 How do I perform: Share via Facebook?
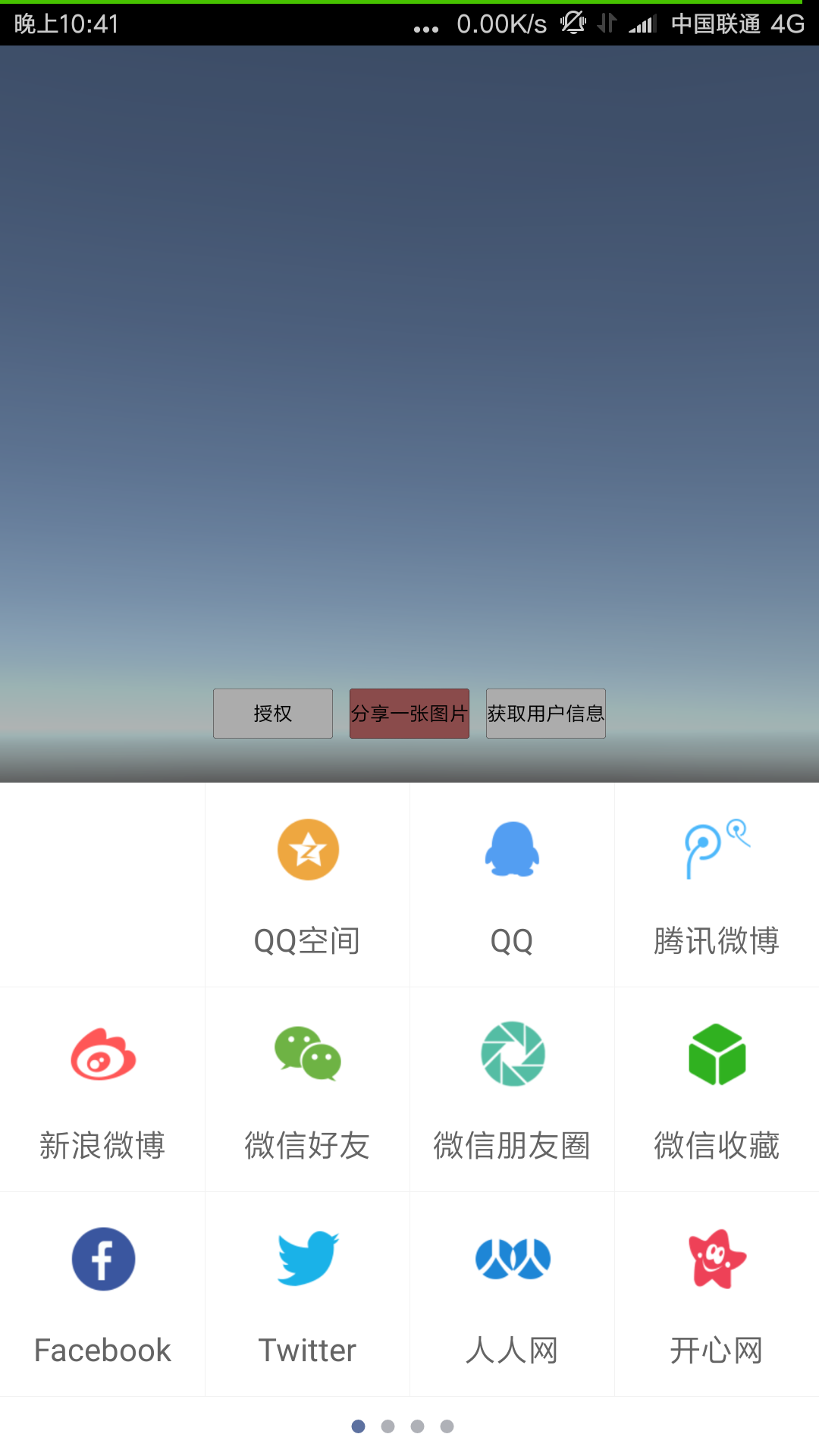coord(102,1294)
